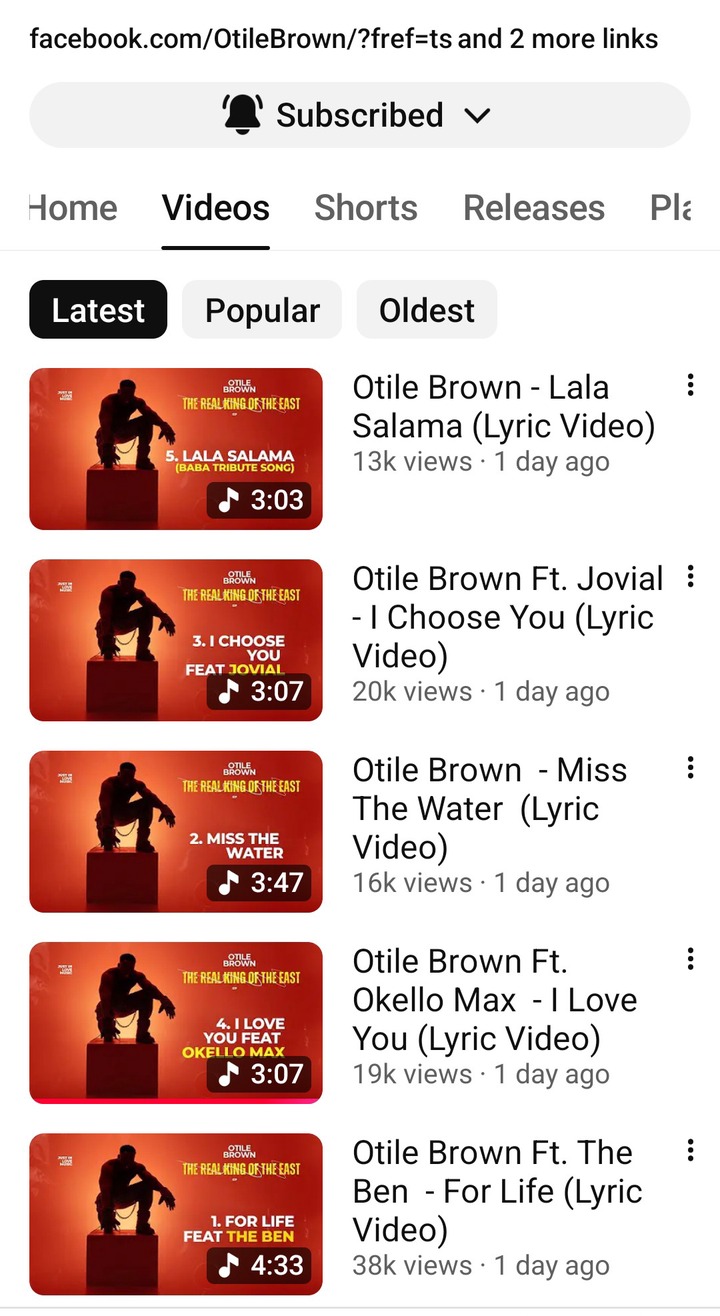Open more options for I Choose You
Viewport: 720px width, 1316px height.
690,576
